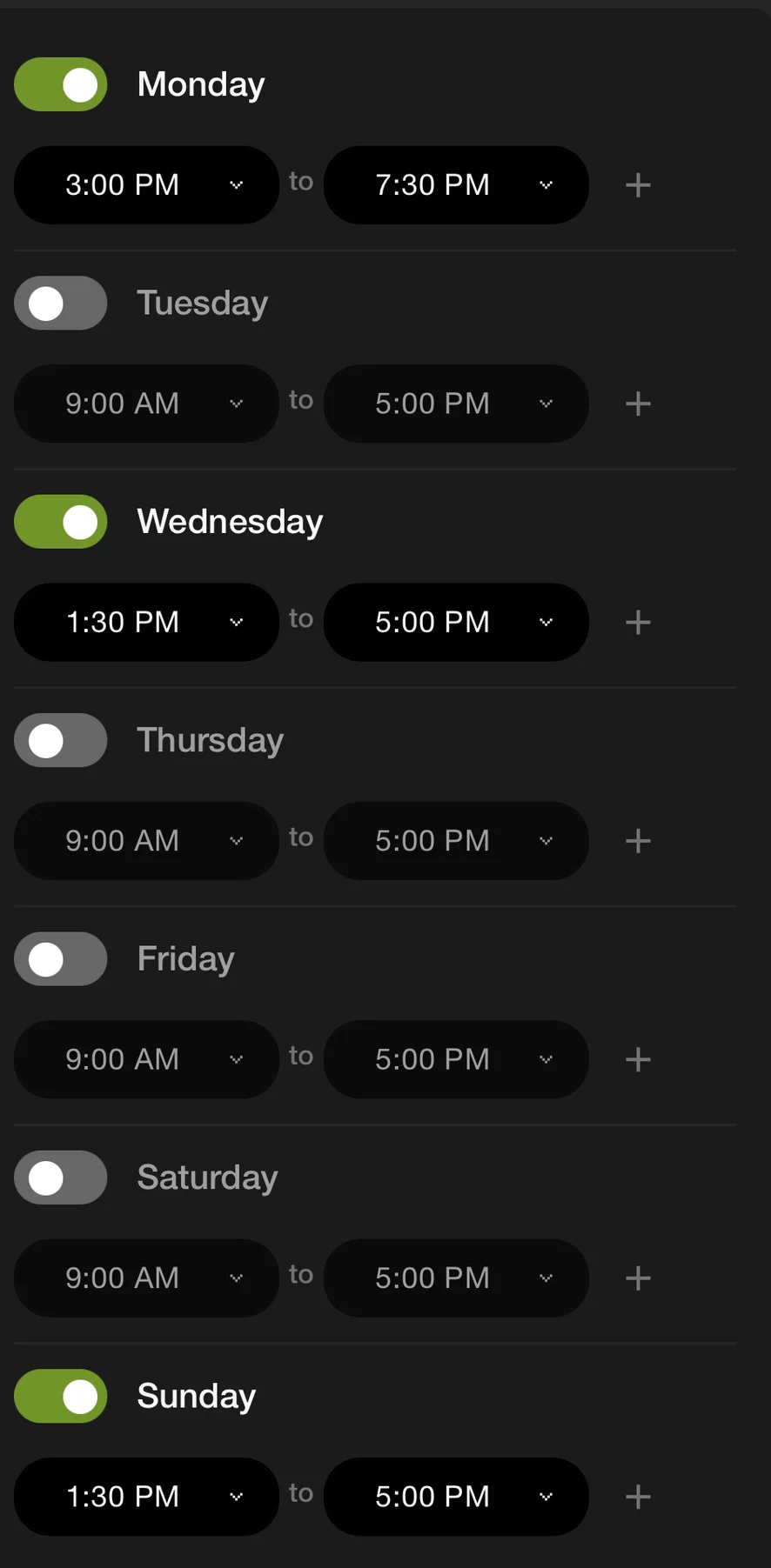
Task: Turn off Wednesday availability
Action: point(60,522)
